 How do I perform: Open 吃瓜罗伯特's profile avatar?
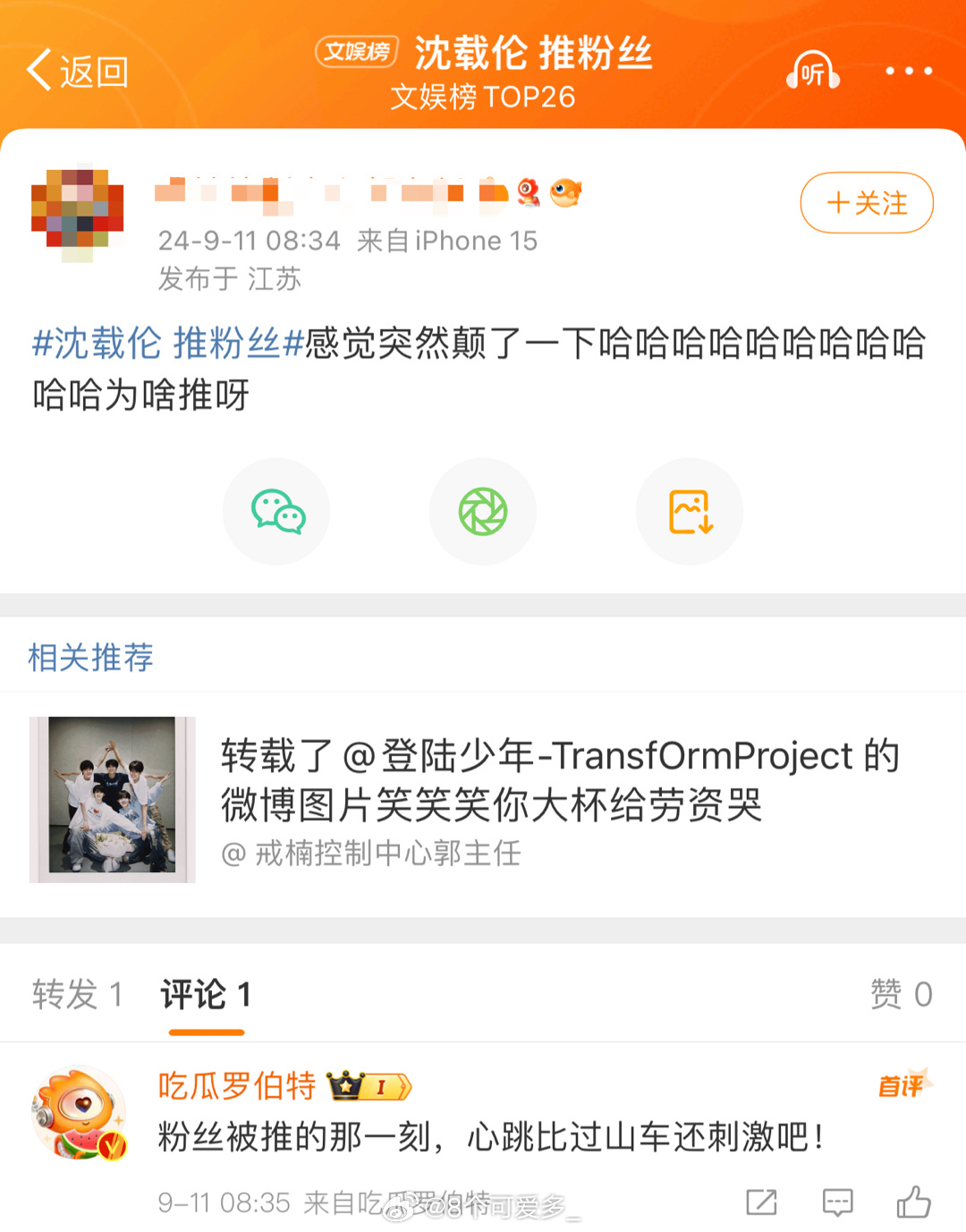click(79, 1113)
